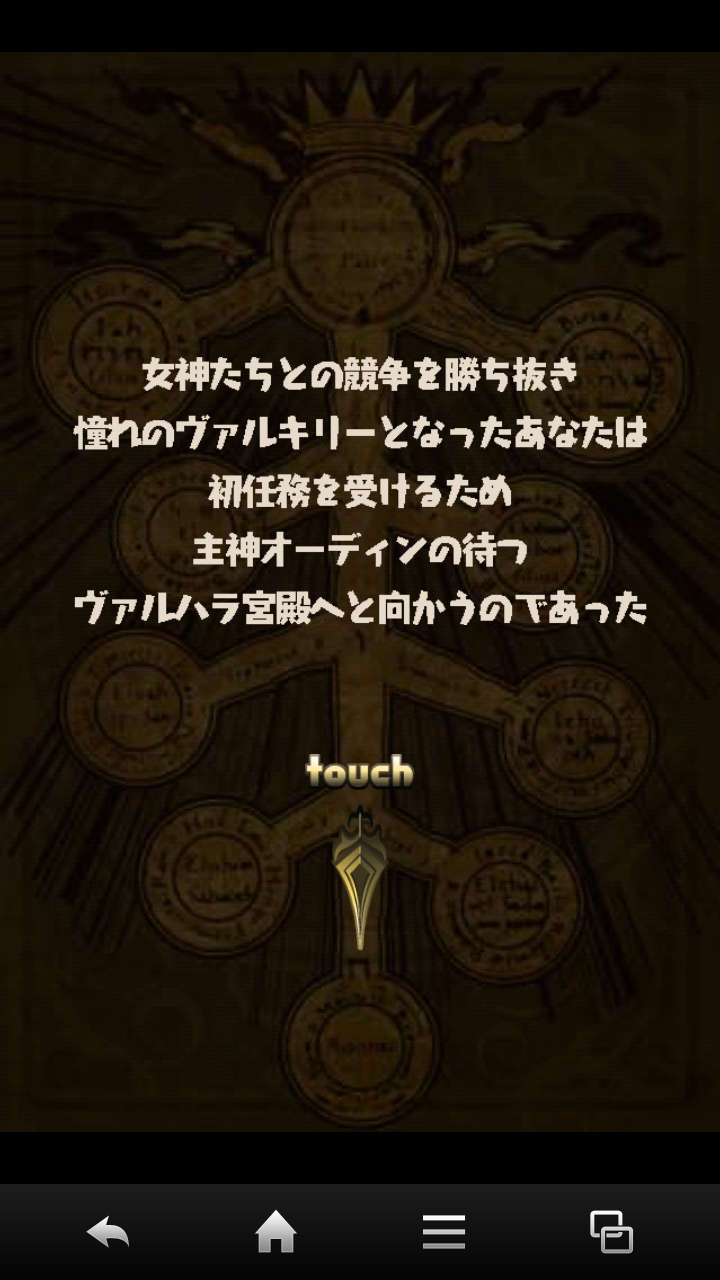This screenshot has width=720, height=1280.
Task: Return to the home screen
Action: (x=276, y=1232)
